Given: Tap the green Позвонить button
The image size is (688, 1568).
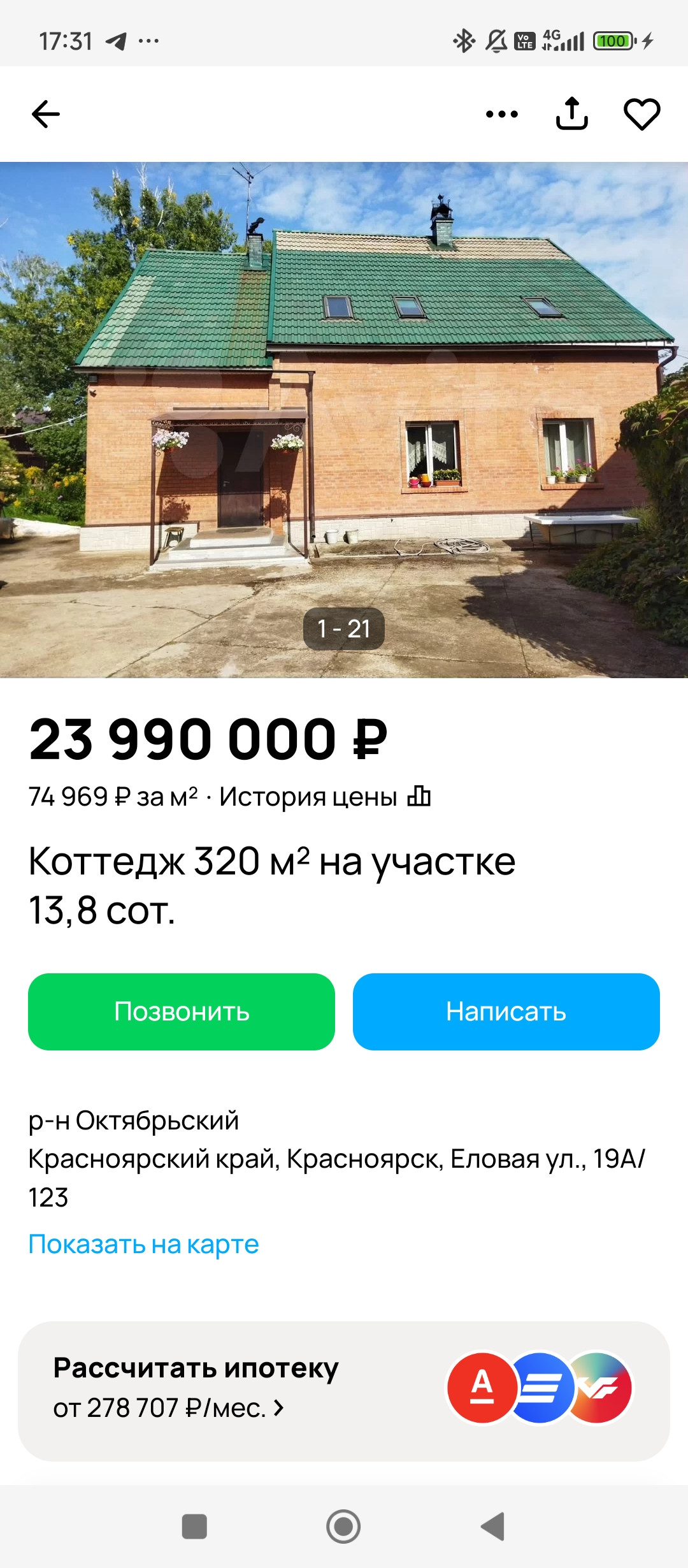Looking at the screenshot, I should click(x=182, y=1012).
